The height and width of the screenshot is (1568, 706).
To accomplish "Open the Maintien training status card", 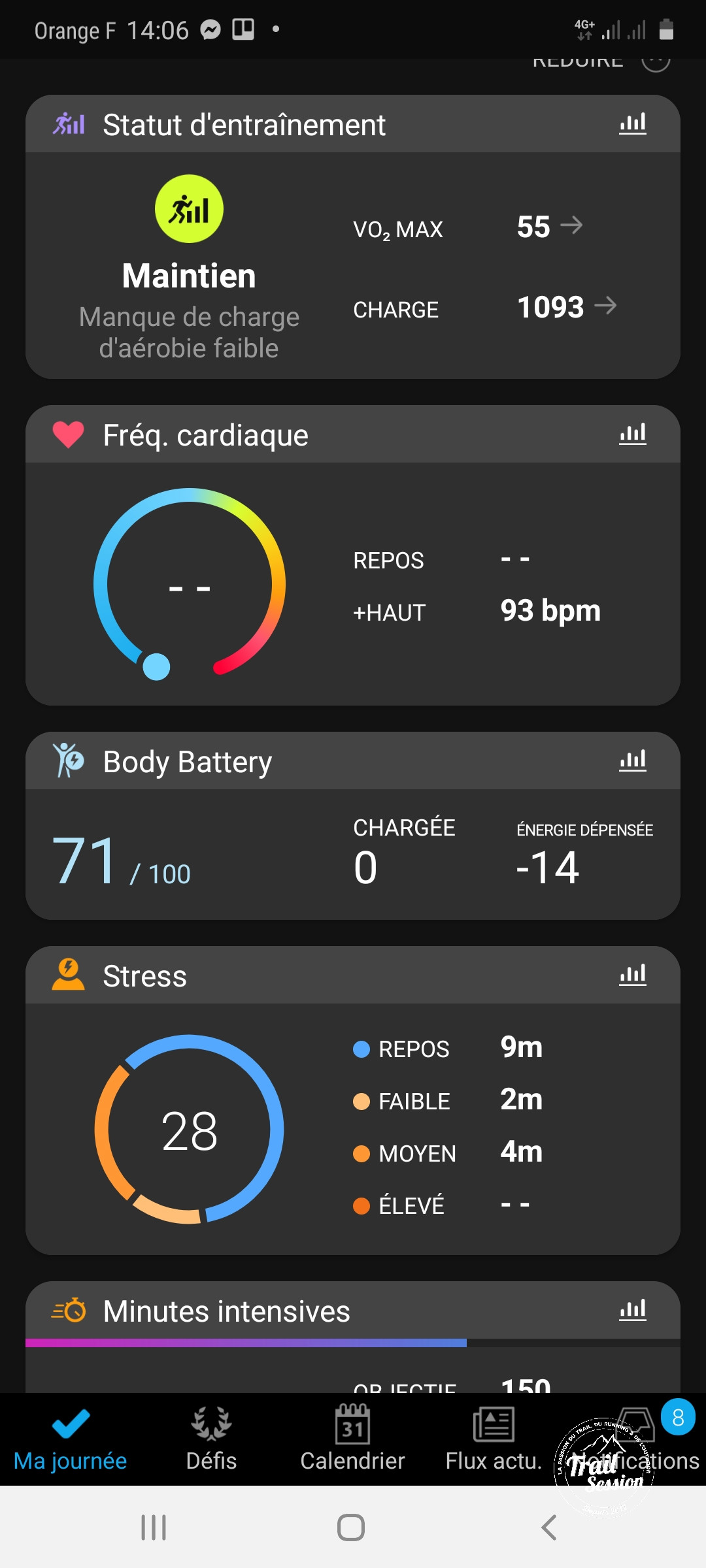I will pyautogui.click(x=189, y=268).
